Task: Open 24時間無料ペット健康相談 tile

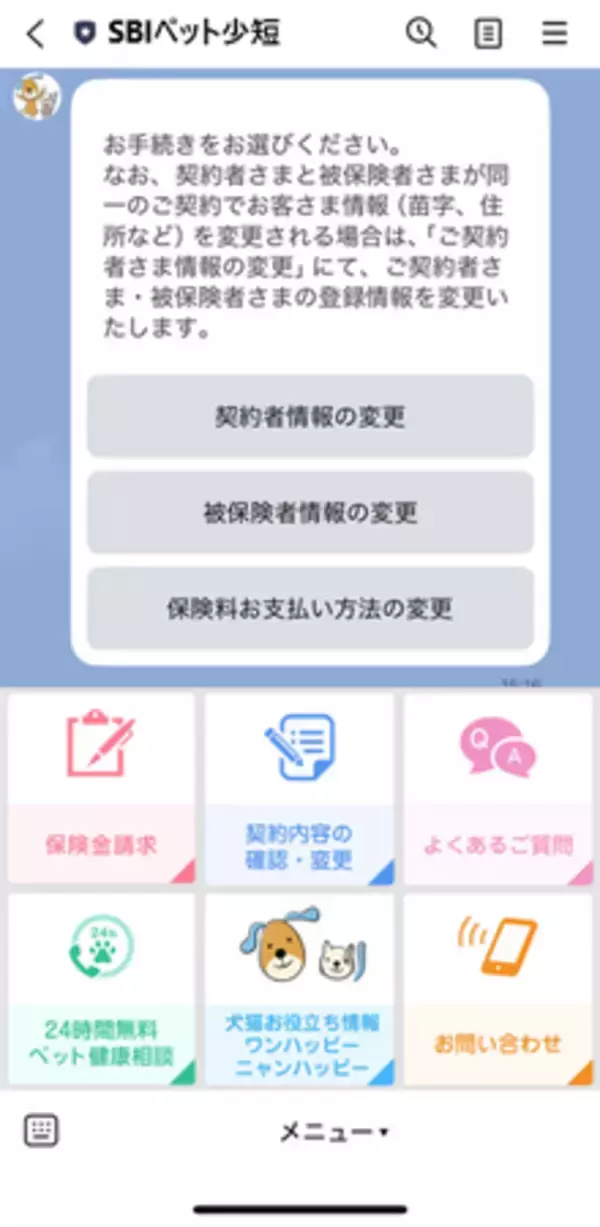Action: tap(101, 989)
